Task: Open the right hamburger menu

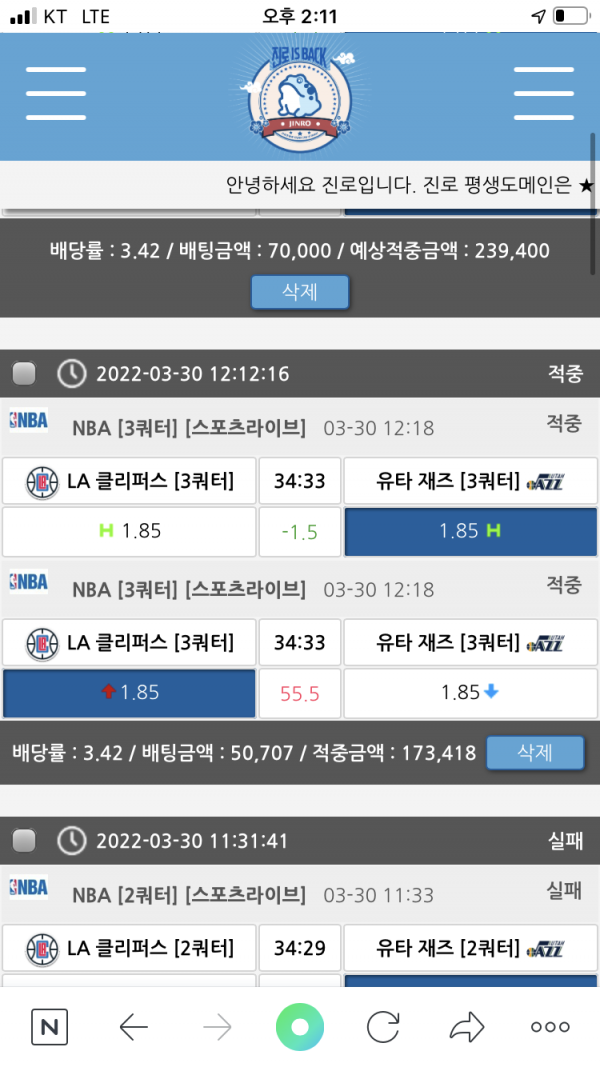Action: click(x=542, y=95)
